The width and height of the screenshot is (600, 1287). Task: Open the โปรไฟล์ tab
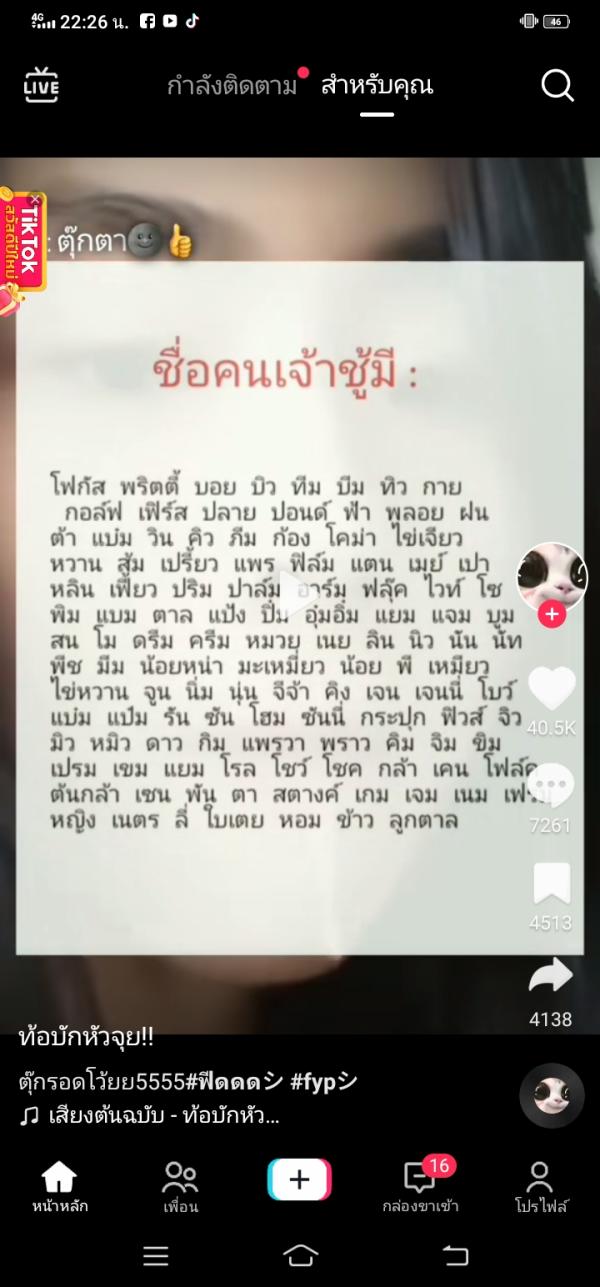point(539,1187)
